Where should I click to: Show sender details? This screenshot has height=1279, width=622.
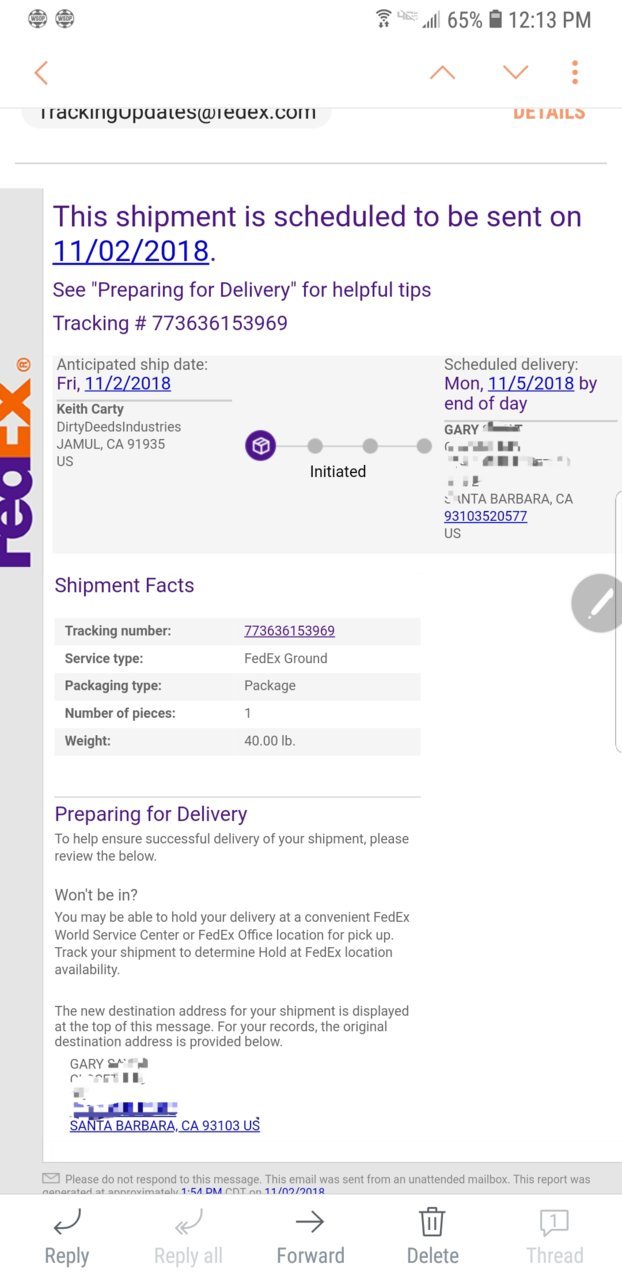[x=548, y=112]
